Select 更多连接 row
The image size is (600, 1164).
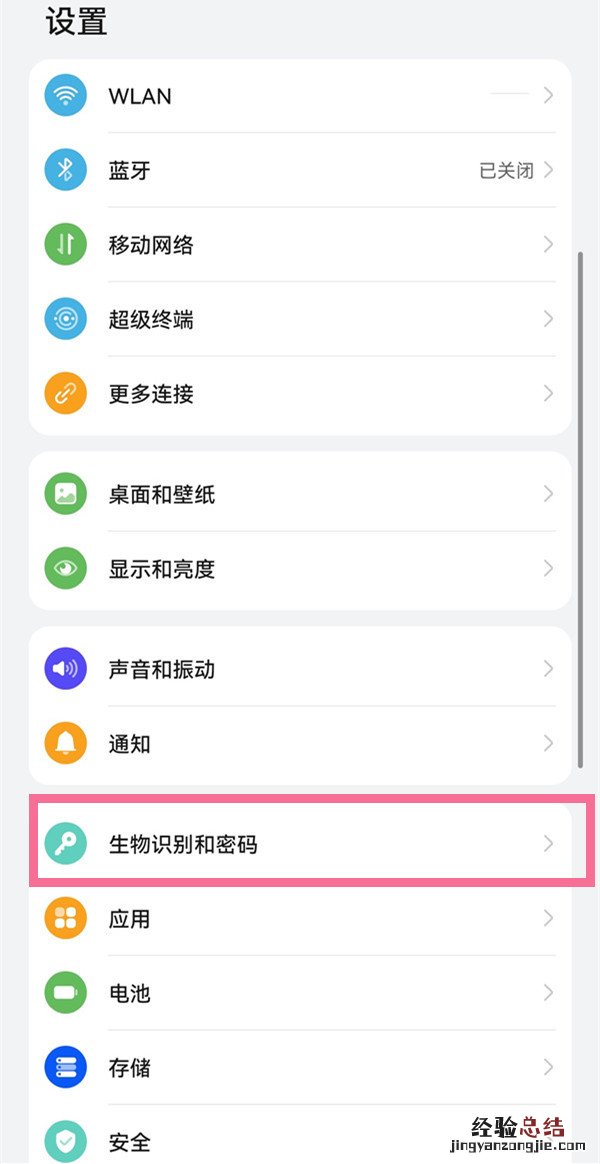coord(300,394)
